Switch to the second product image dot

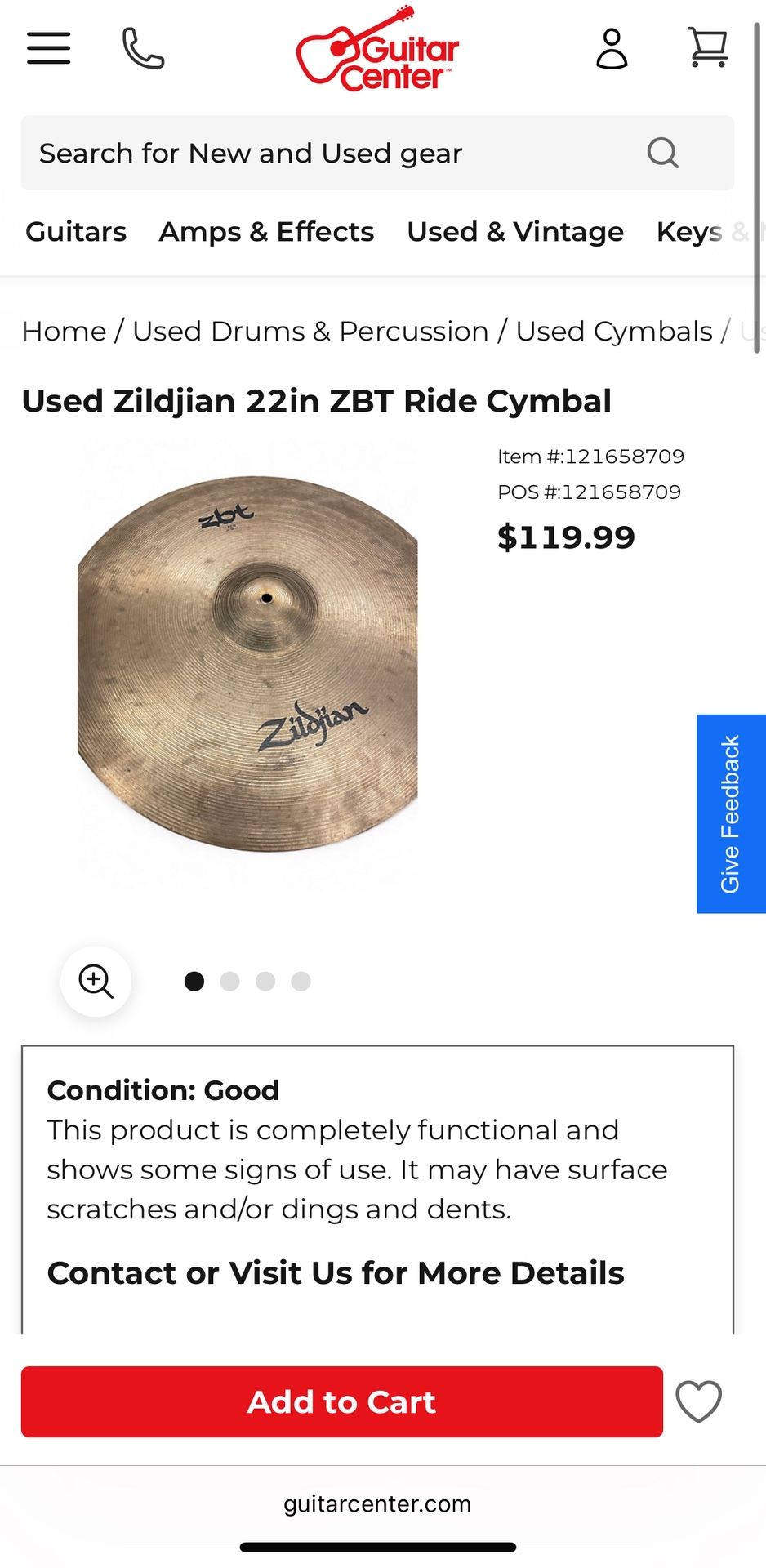(x=230, y=982)
